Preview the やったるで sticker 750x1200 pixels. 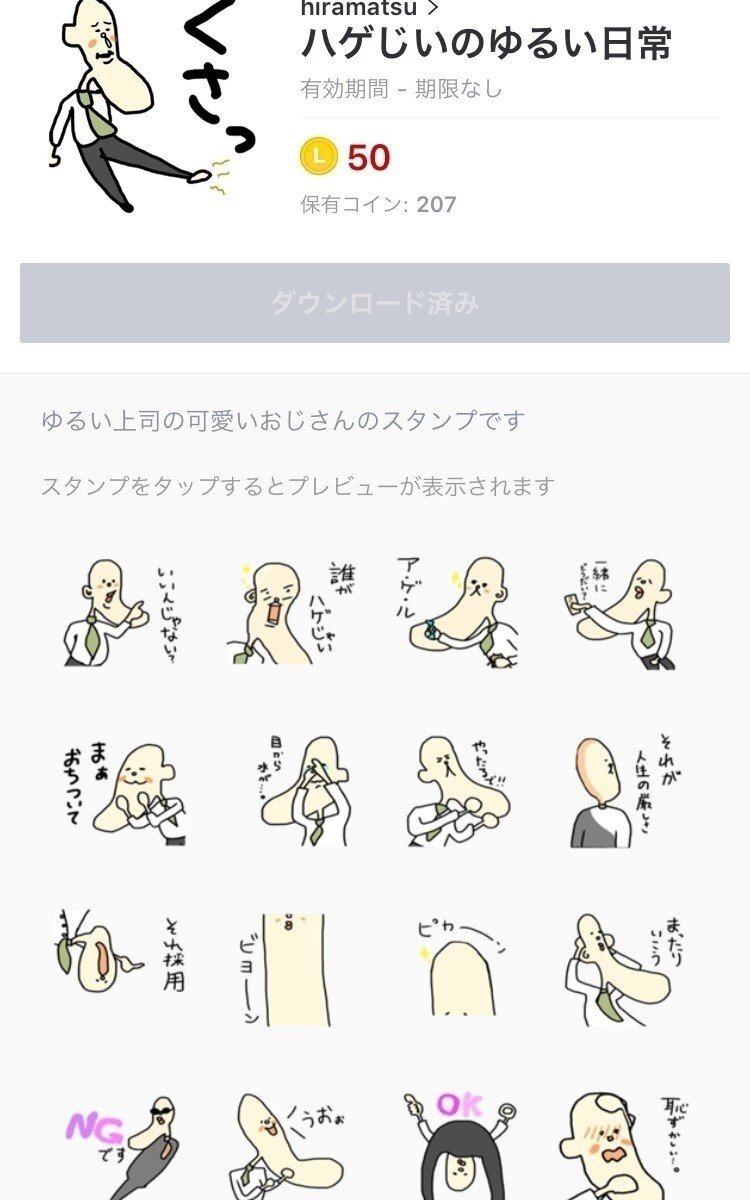click(x=459, y=791)
